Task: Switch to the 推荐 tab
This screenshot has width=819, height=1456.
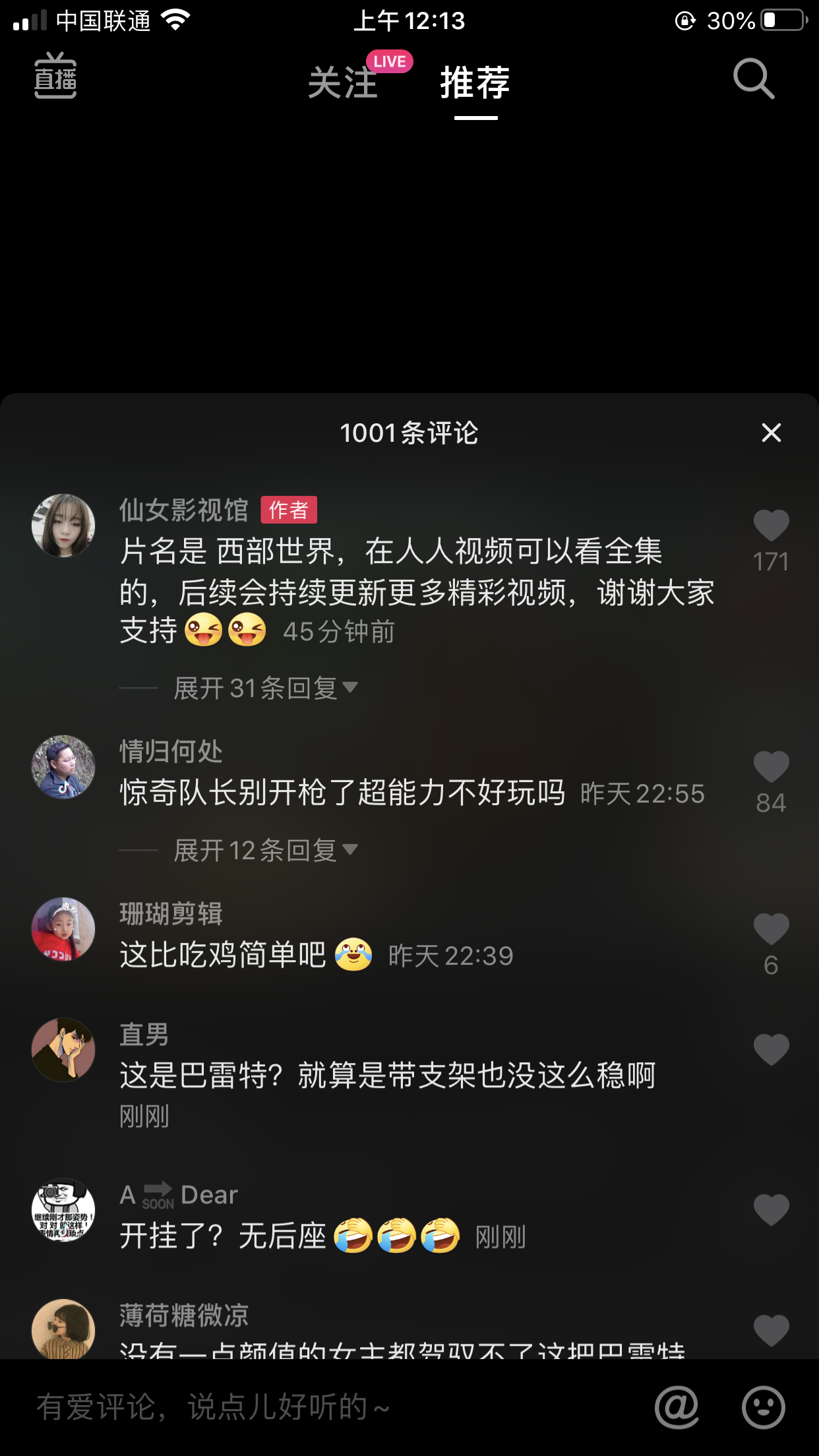Action: point(475,83)
